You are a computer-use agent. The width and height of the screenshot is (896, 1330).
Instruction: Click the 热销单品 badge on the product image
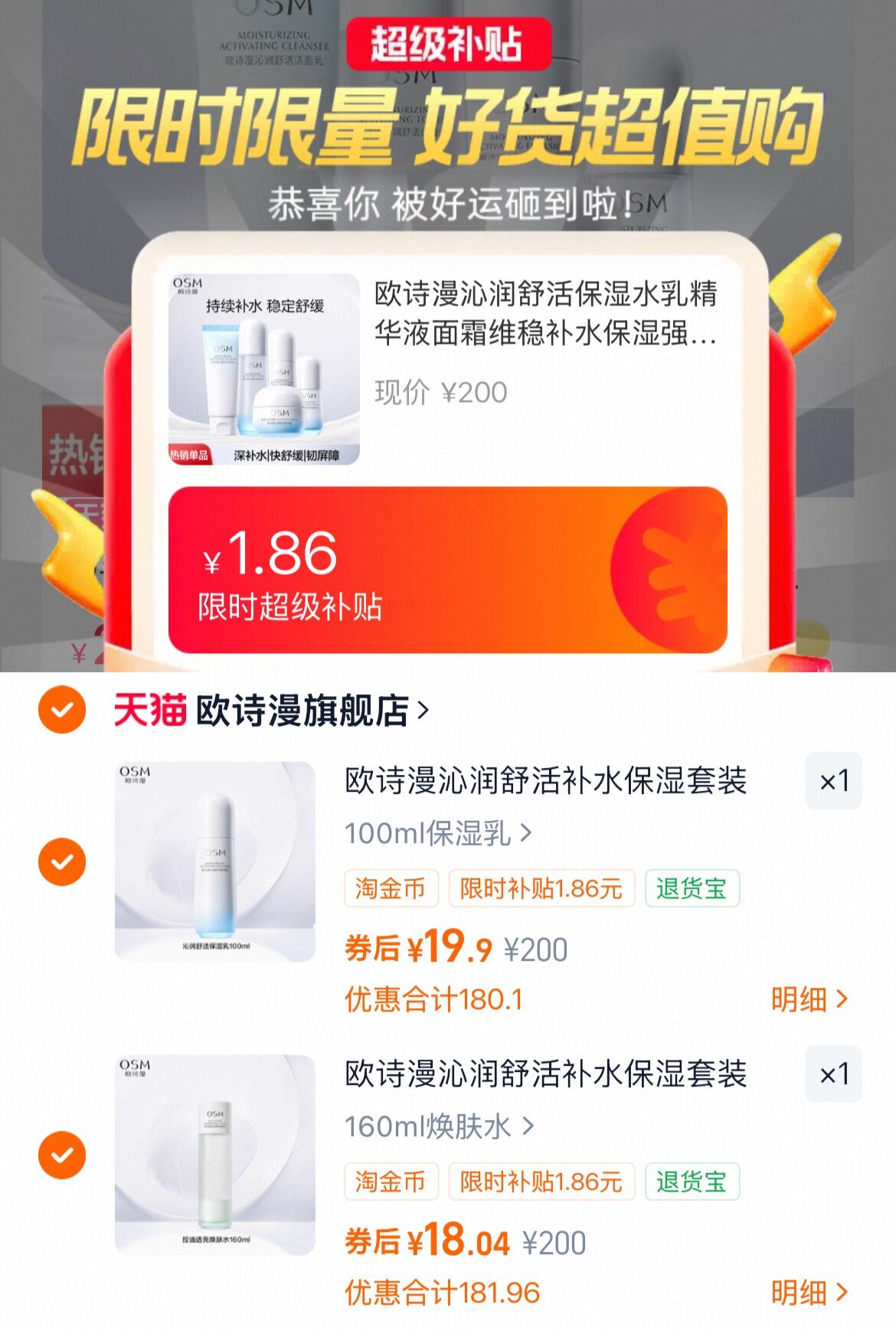tap(192, 453)
